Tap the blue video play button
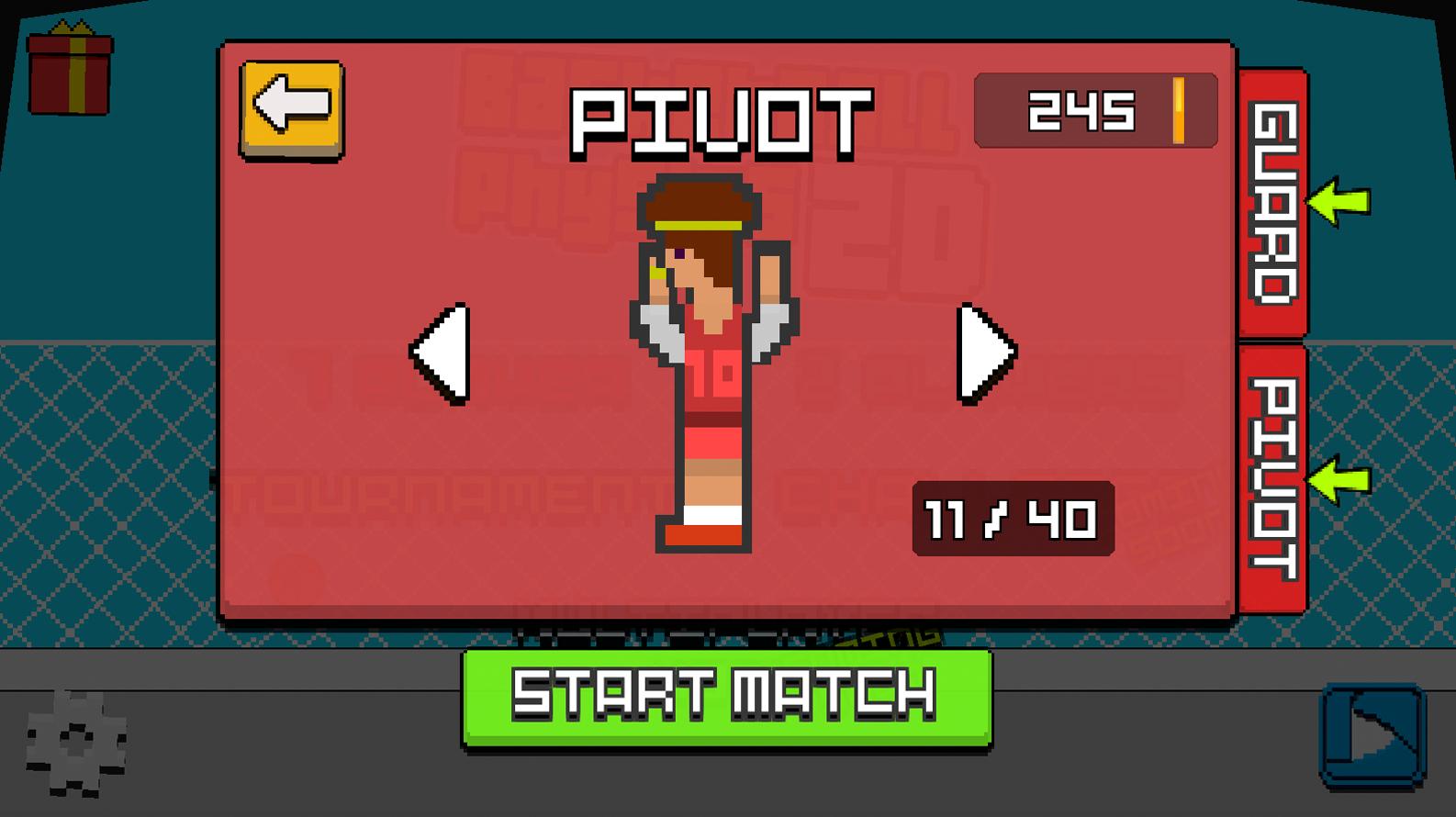Screen dimensions: 1456x817 tap(1372, 736)
